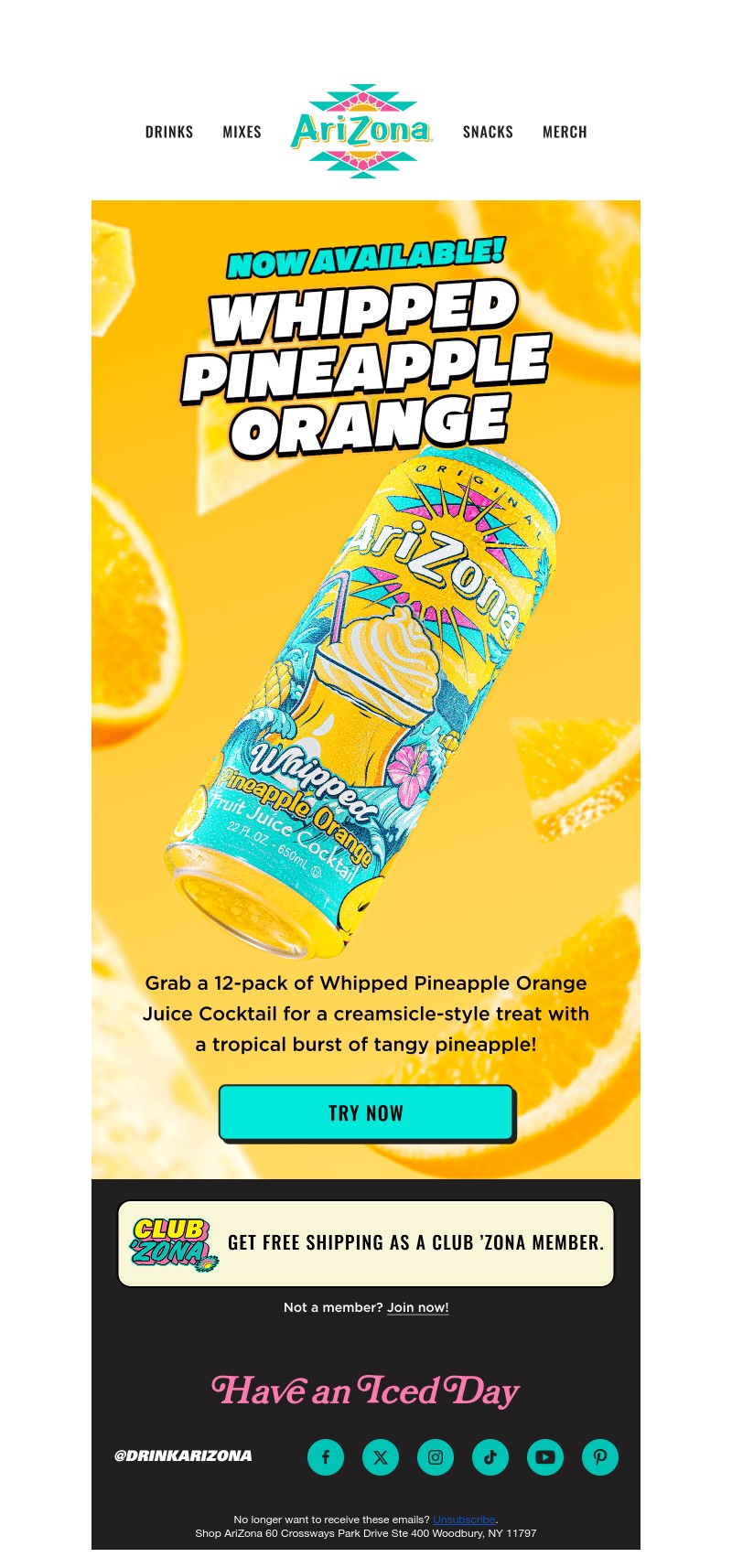Tap the Join now link

click(417, 1307)
